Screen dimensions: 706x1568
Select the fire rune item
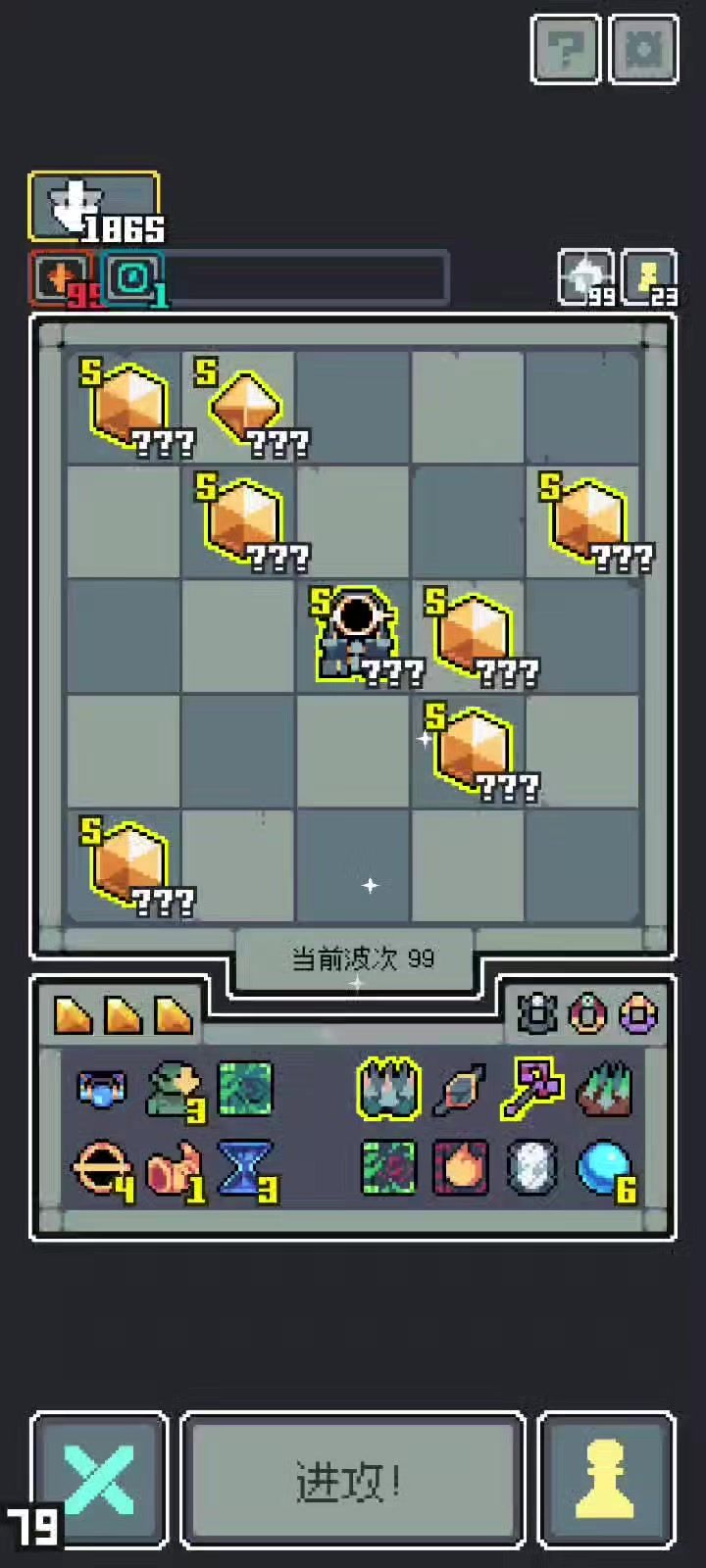pos(461,1168)
